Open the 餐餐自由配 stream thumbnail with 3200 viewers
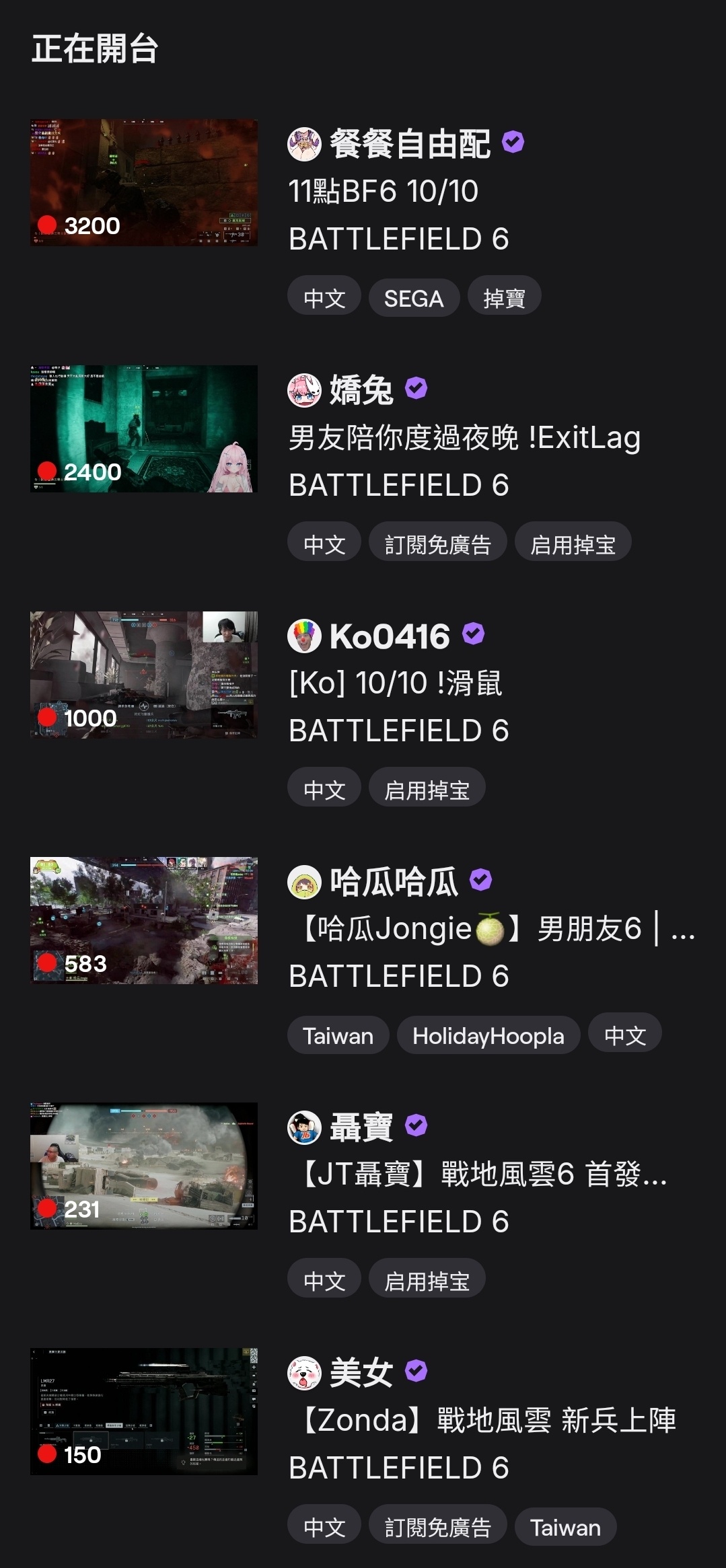The width and height of the screenshot is (726, 1568). (143, 182)
